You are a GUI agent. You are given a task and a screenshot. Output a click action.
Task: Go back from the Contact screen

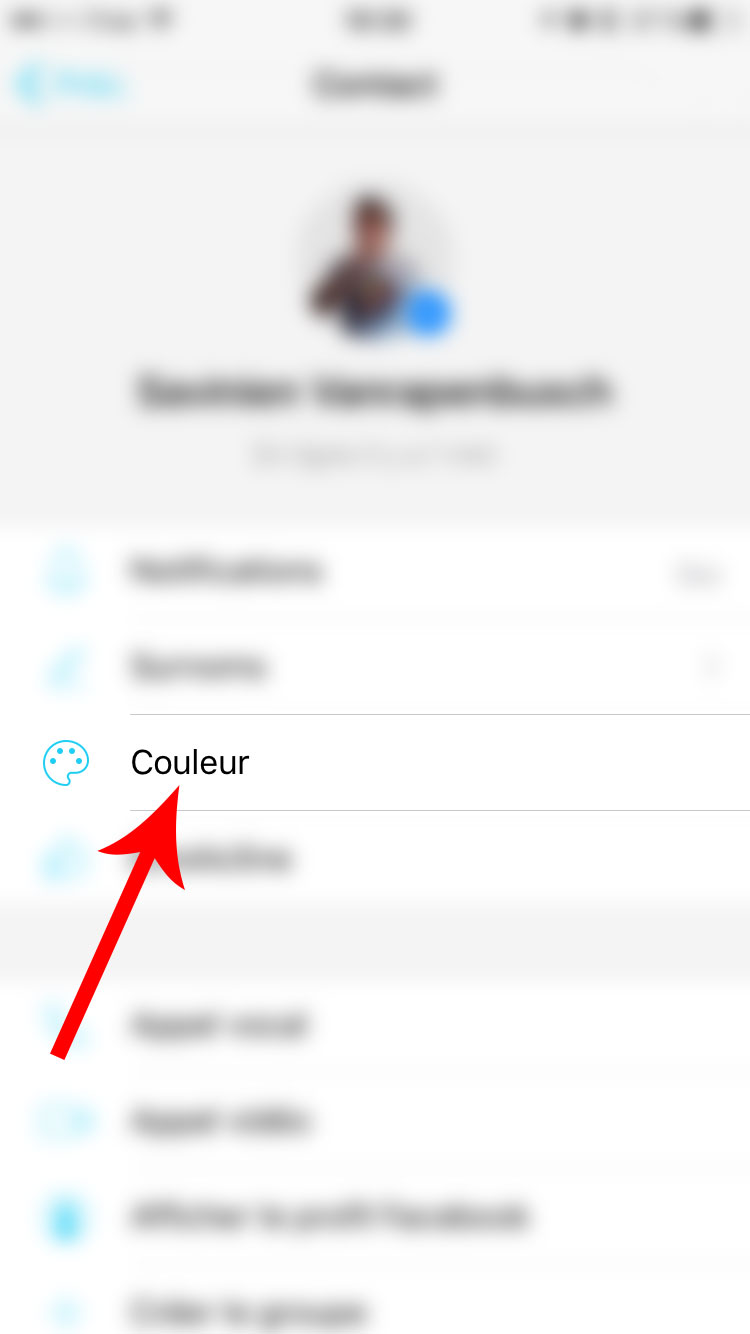tap(68, 84)
